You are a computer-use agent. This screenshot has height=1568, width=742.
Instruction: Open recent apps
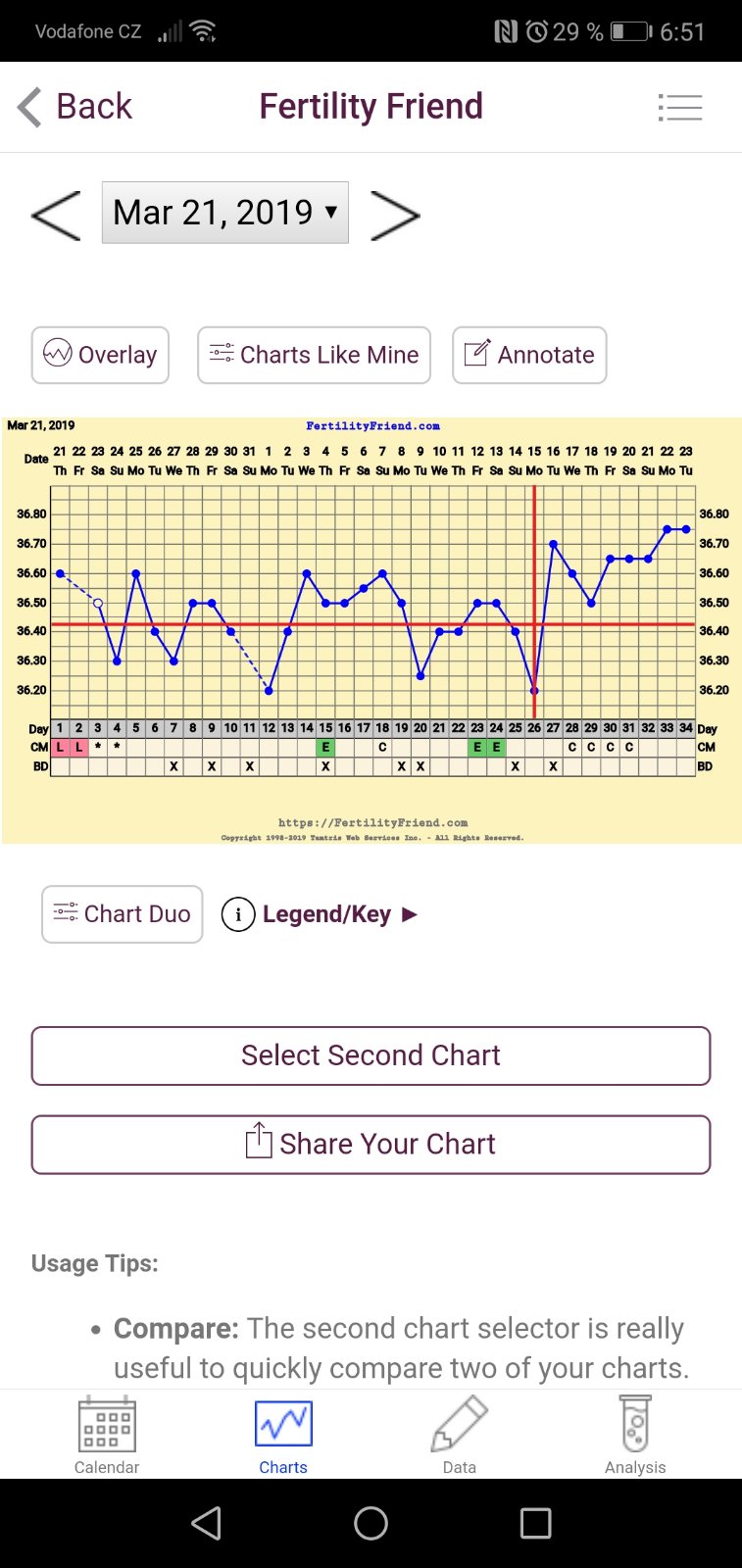click(535, 1523)
